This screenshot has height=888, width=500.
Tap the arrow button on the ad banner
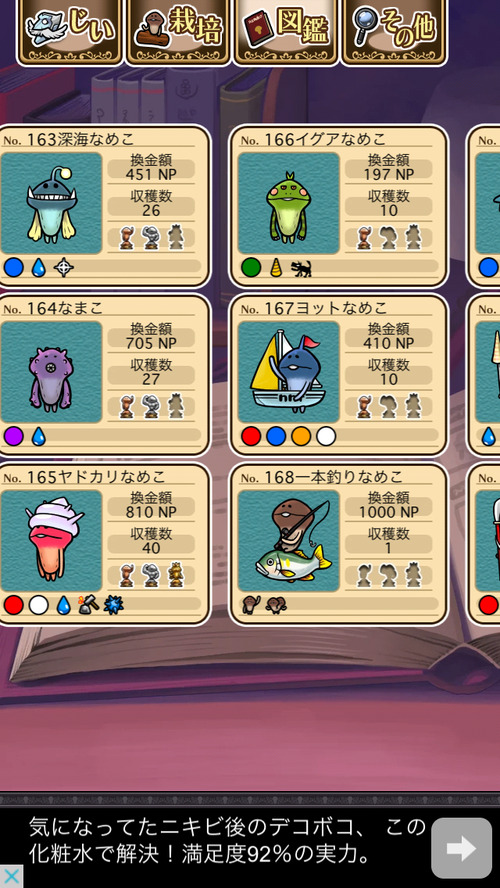coord(461,847)
